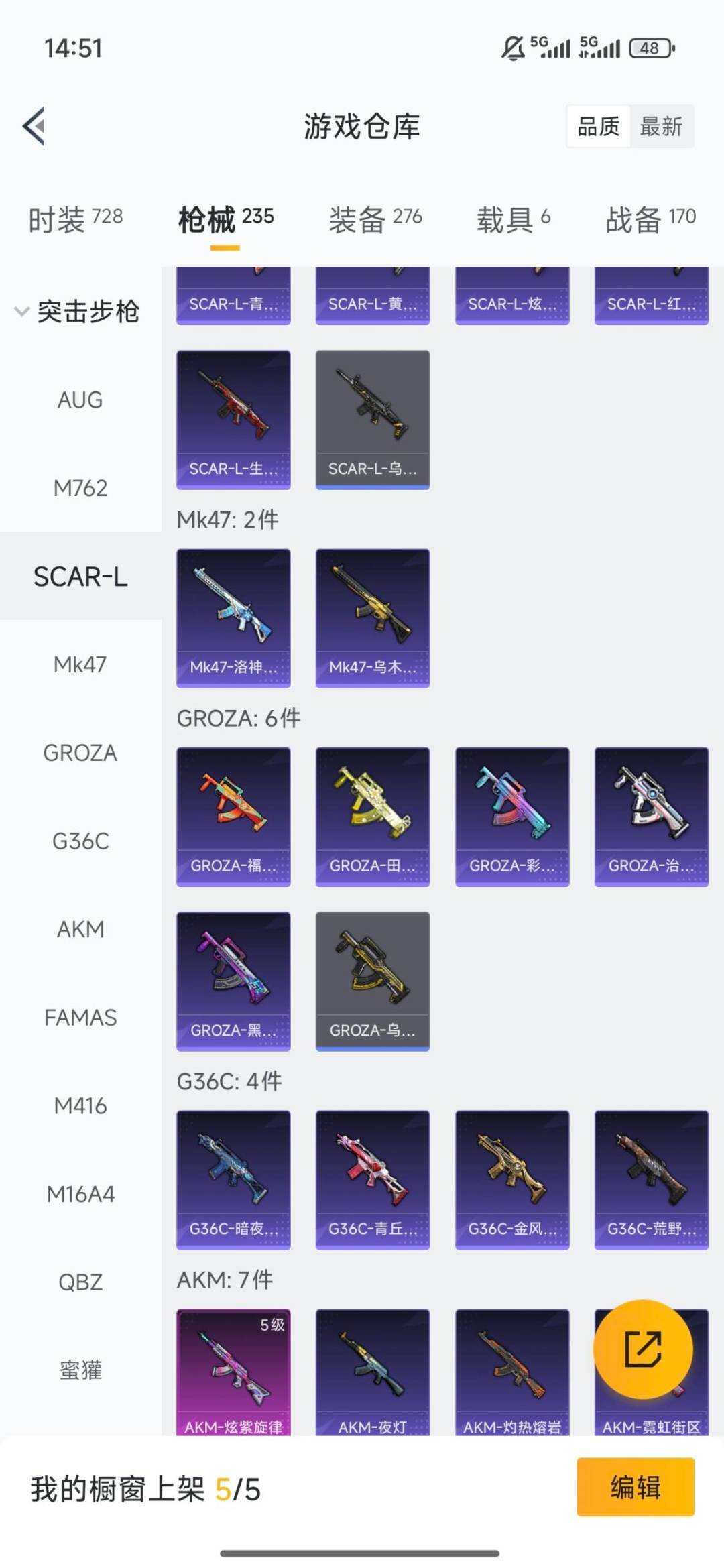Collapse the 突击步枪 category

click(77, 311)
